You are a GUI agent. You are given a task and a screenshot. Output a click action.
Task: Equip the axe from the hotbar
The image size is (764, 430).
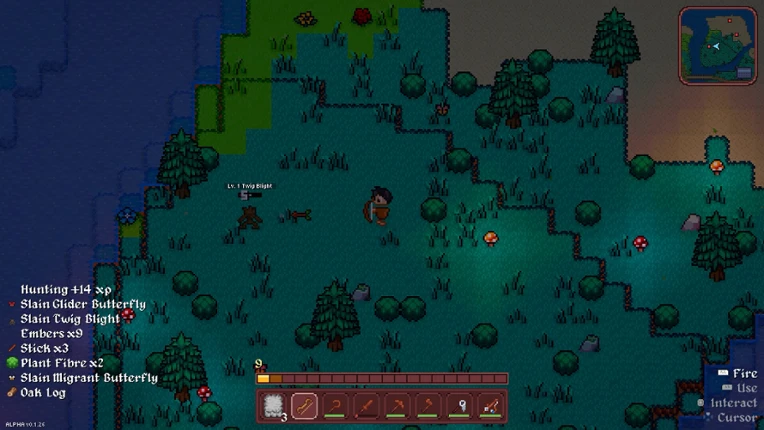[x=429, y=406]
